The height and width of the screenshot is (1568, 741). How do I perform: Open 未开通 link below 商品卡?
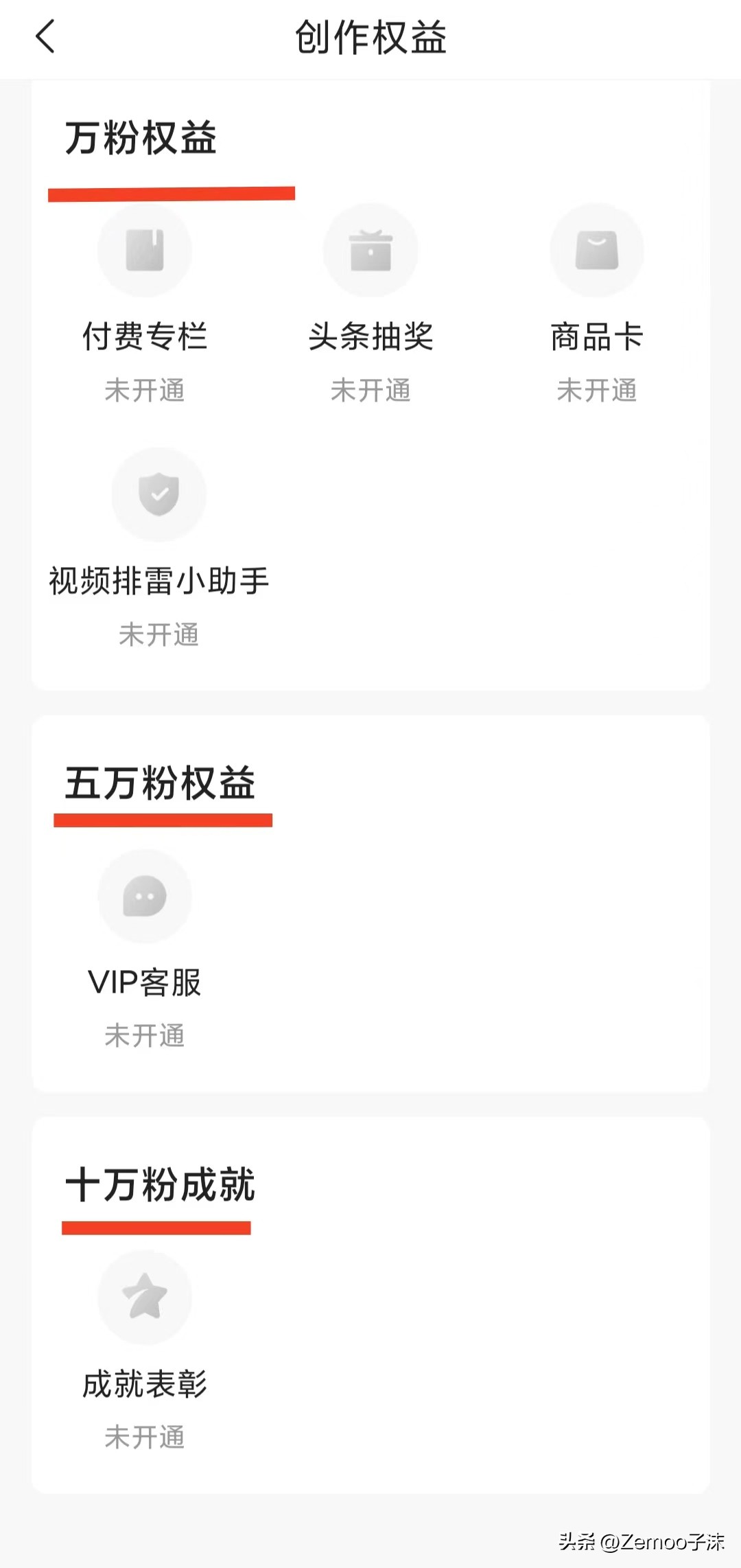click(x=597, y=390)
